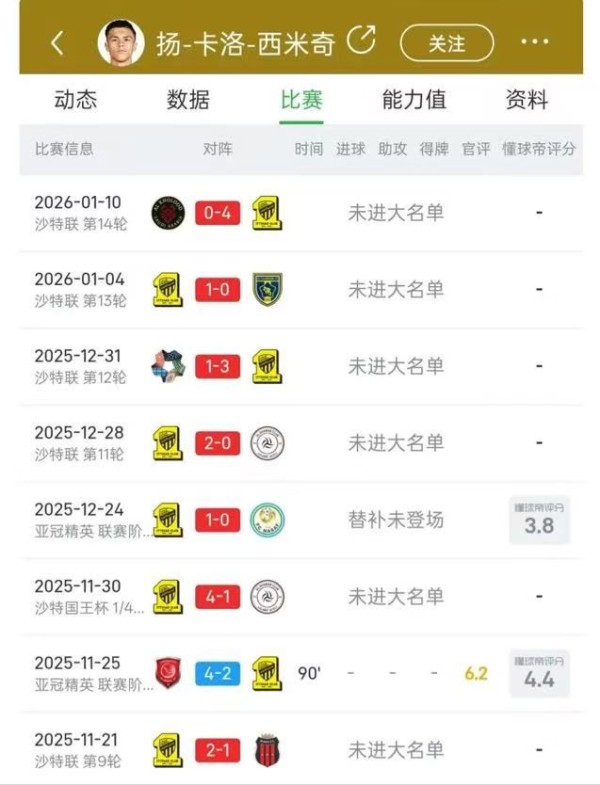Switch to the 数据 tab
This screenshot has height=785, width=600.
click(188, 100)
